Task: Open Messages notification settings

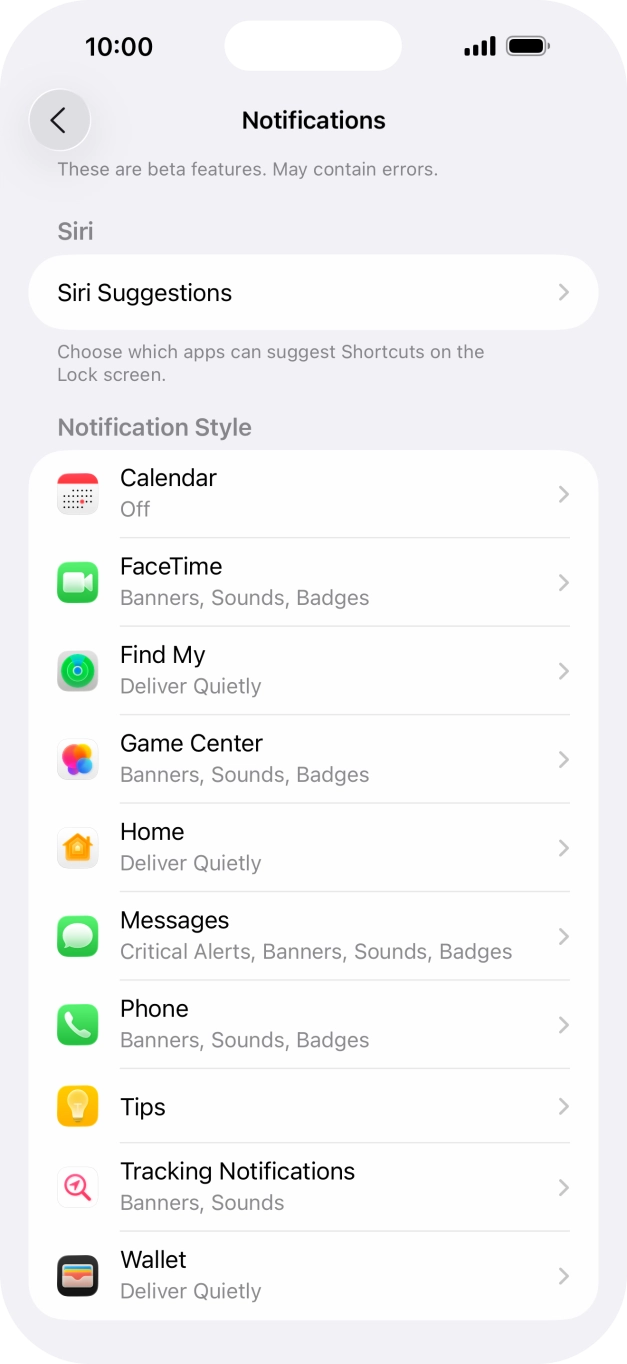Action: (x=313, y=936)
